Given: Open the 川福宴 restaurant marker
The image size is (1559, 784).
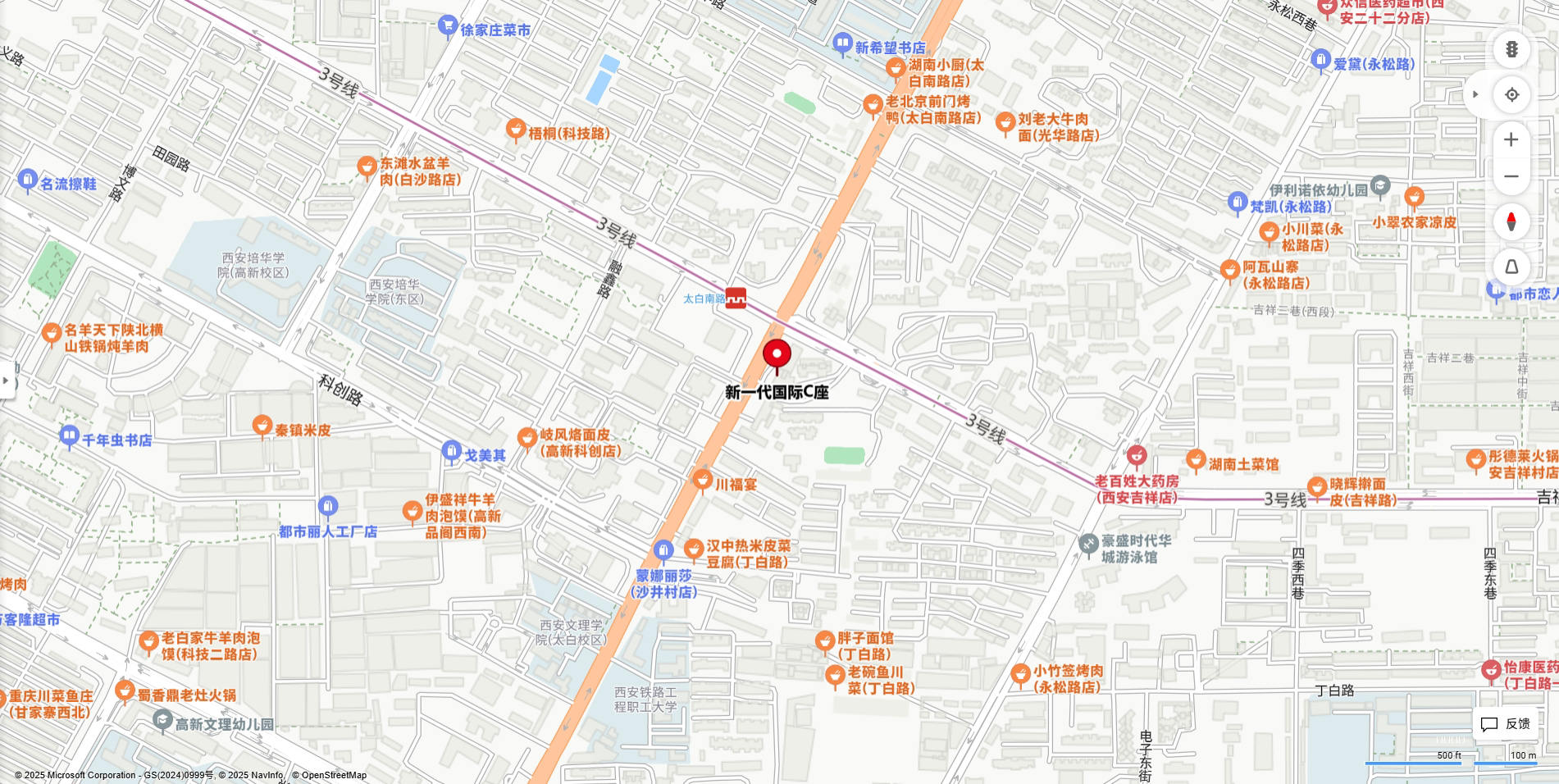Looking at the screenshot, I should click(x=702, y=480).
